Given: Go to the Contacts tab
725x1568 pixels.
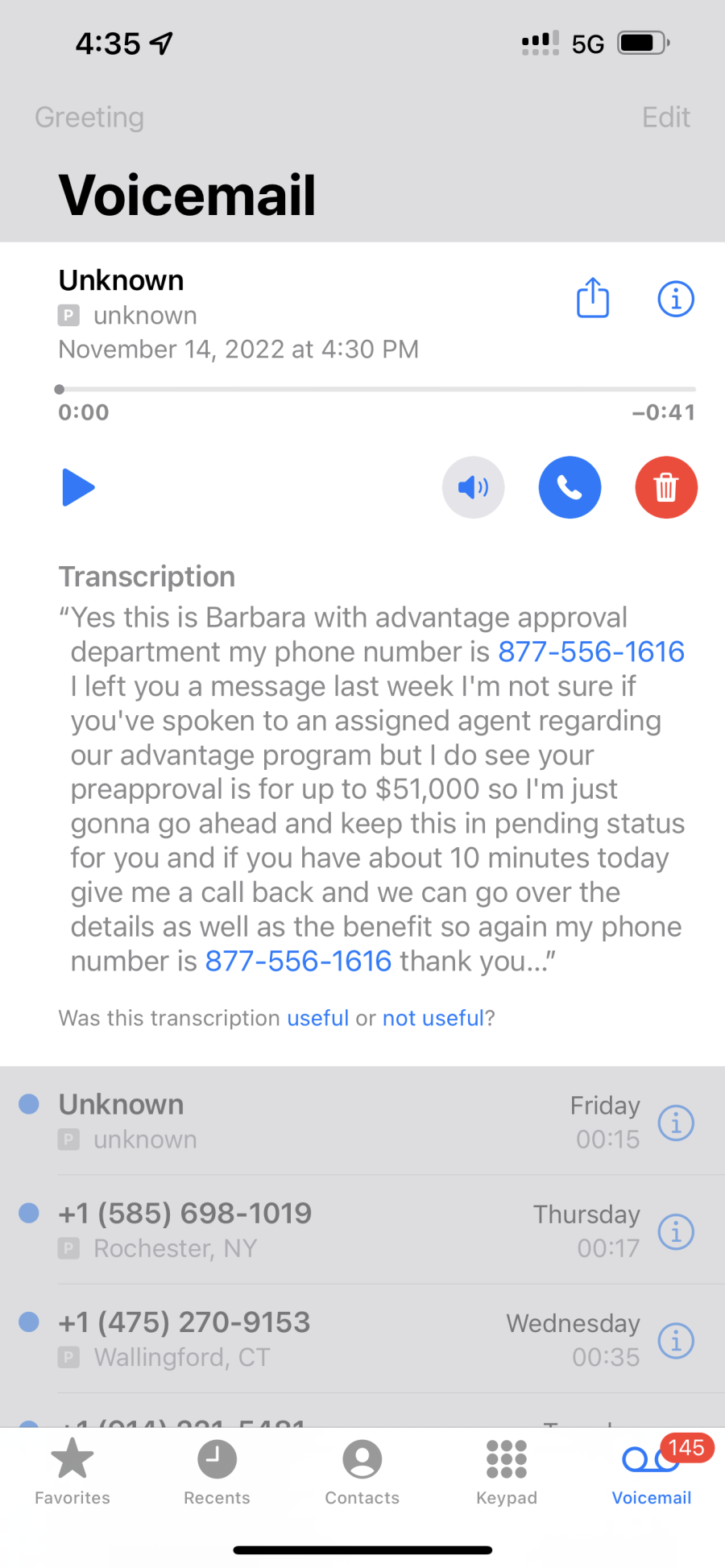Looking at the screenshot, I should [362, 1472].
